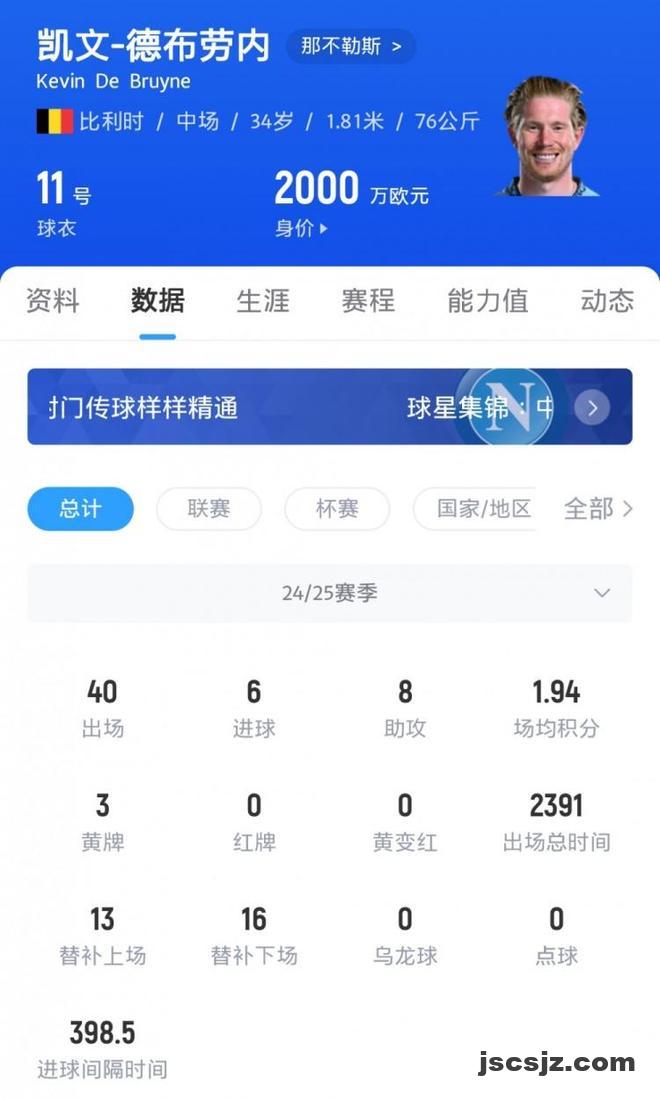This screenshot has height=1101, width=660.
Task: Switch to the 动态 tab
Action: [x=607, y=300]
